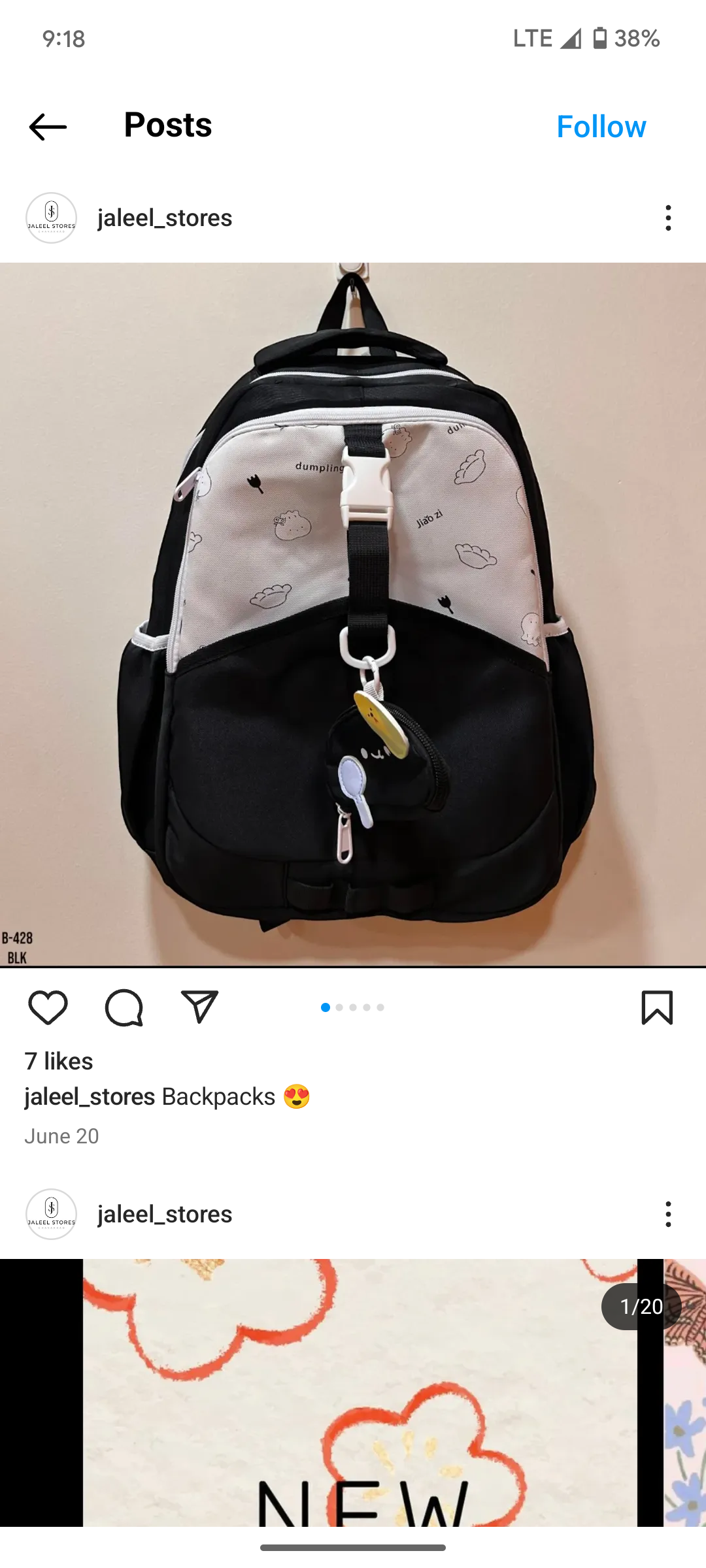Open overflow menu on the second post
The image size is (706, 1568).
[x=667, y=1214]
